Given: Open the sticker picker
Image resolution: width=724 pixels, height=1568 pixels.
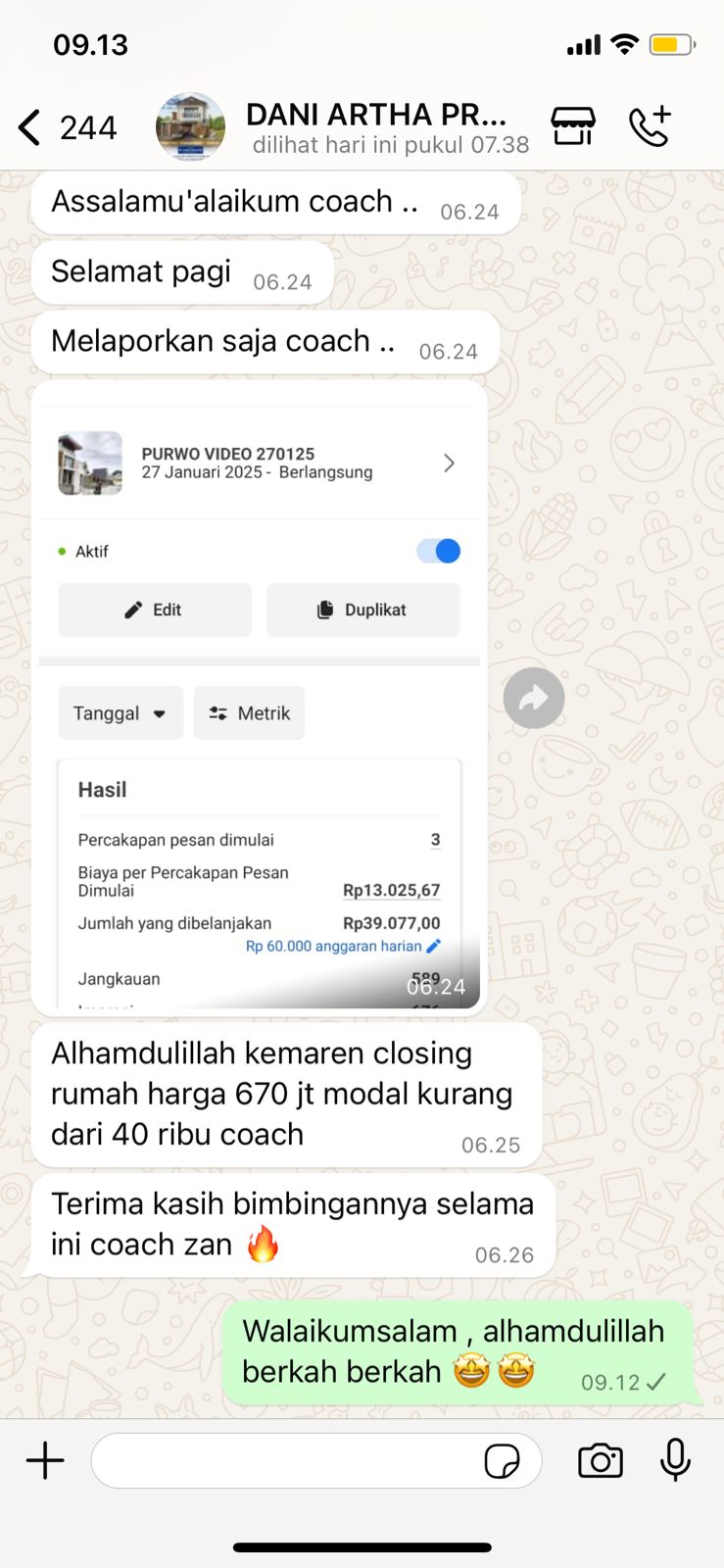Looking at the screenshot, I should (502, 1461).
